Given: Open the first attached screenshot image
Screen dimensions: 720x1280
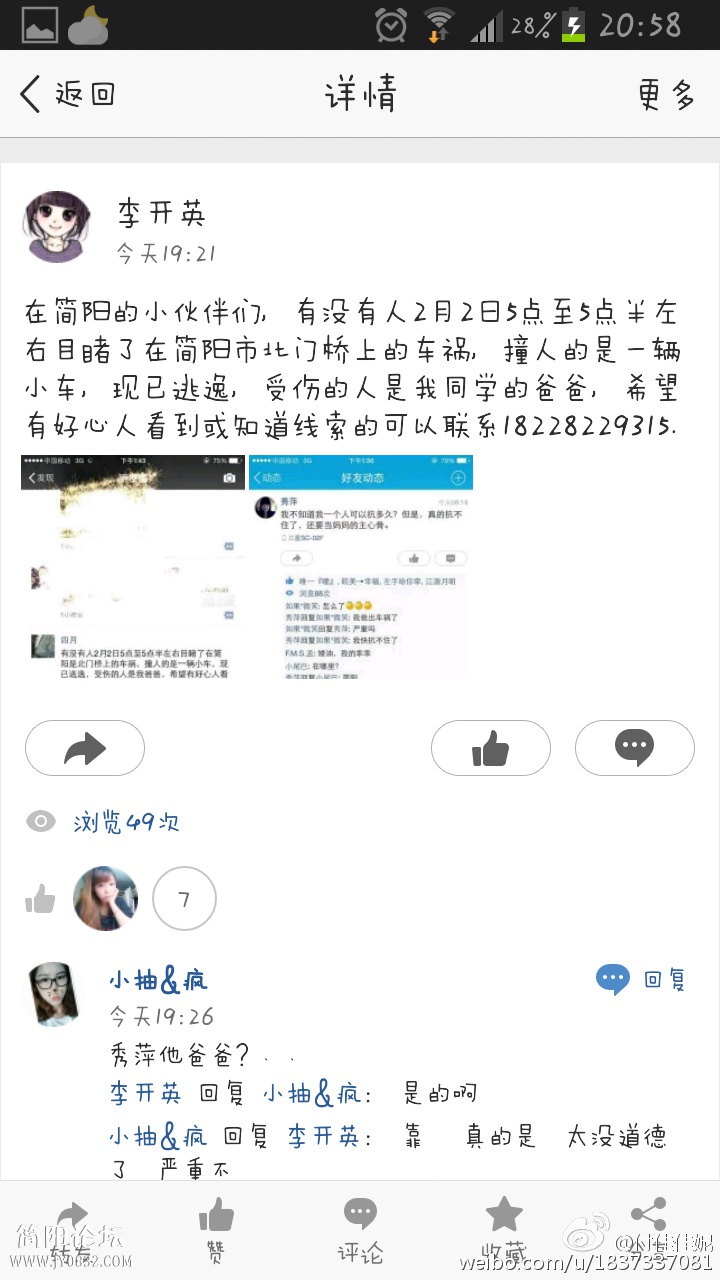Looking at the screenshot, I should tap(133, 567).
